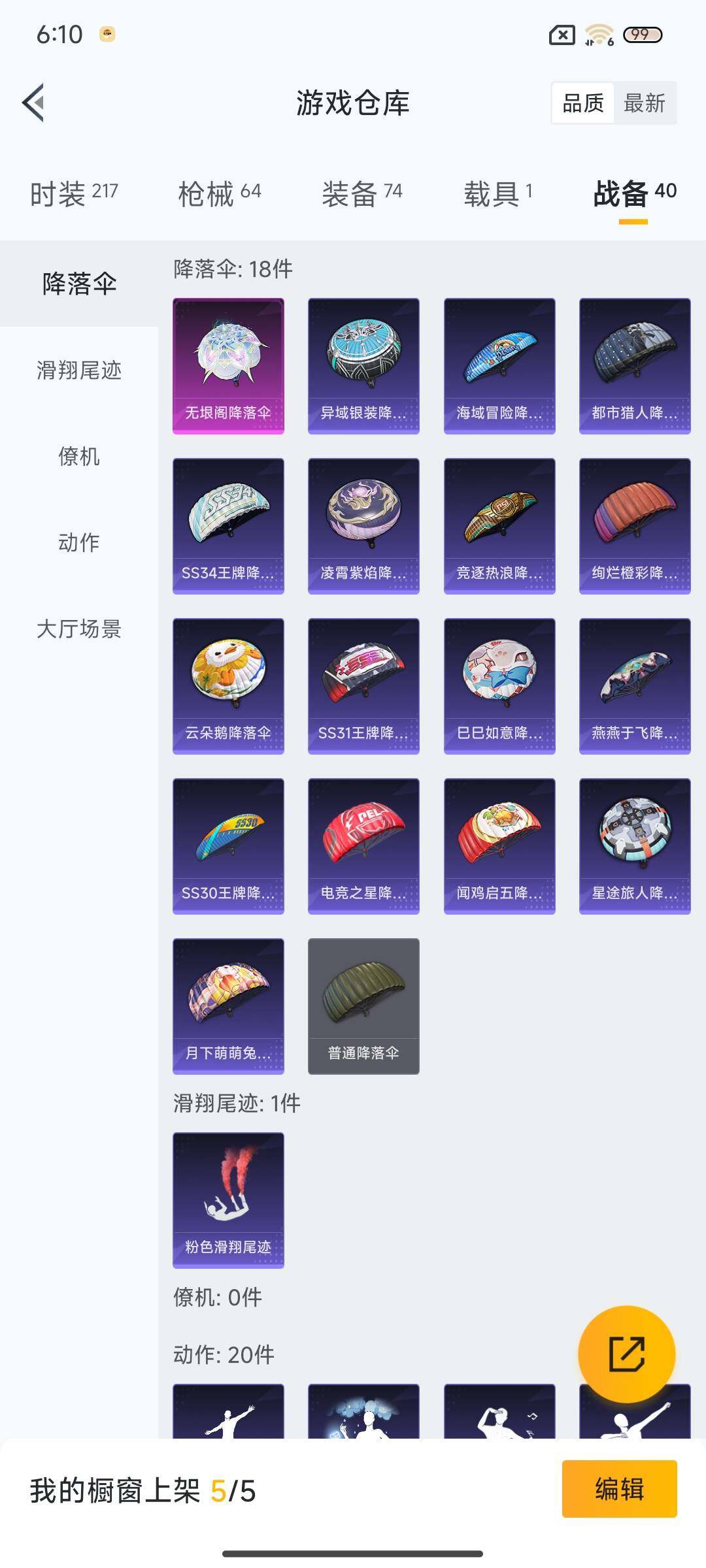
Task: Switch to the 时装 tab
Action: pyautogui.click(x=74, y=193)
